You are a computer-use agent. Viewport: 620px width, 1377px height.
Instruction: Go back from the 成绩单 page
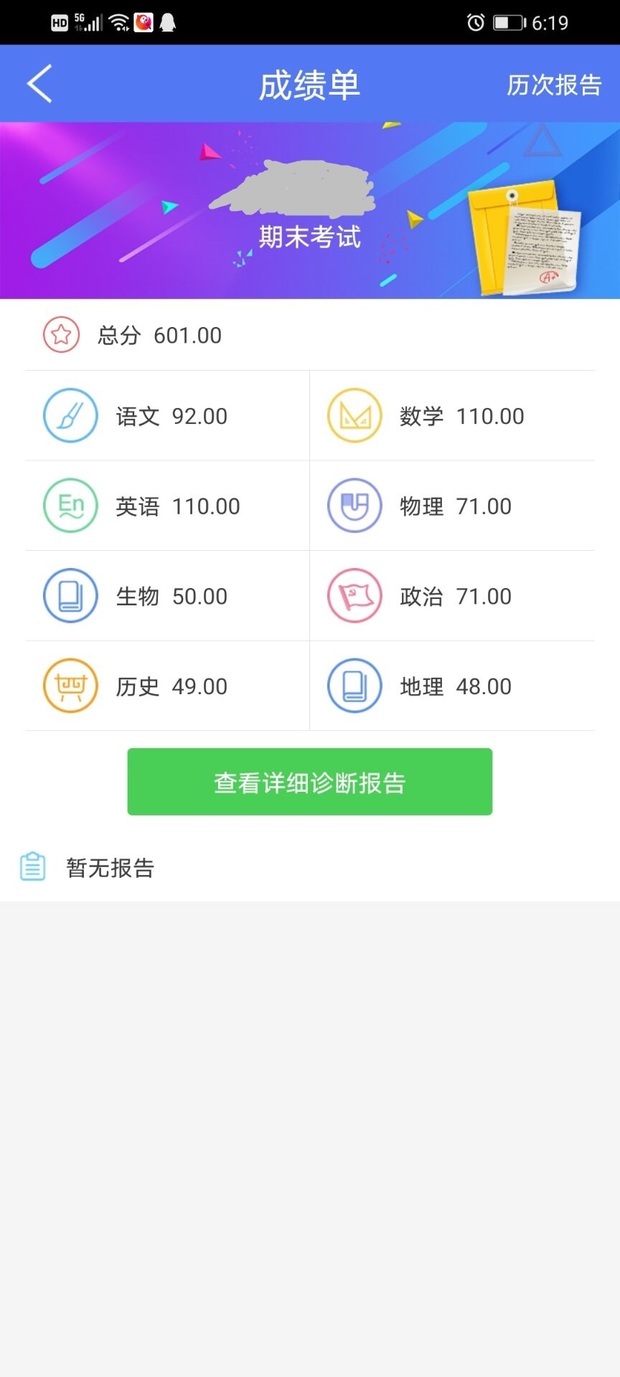[x=39, y=85]
